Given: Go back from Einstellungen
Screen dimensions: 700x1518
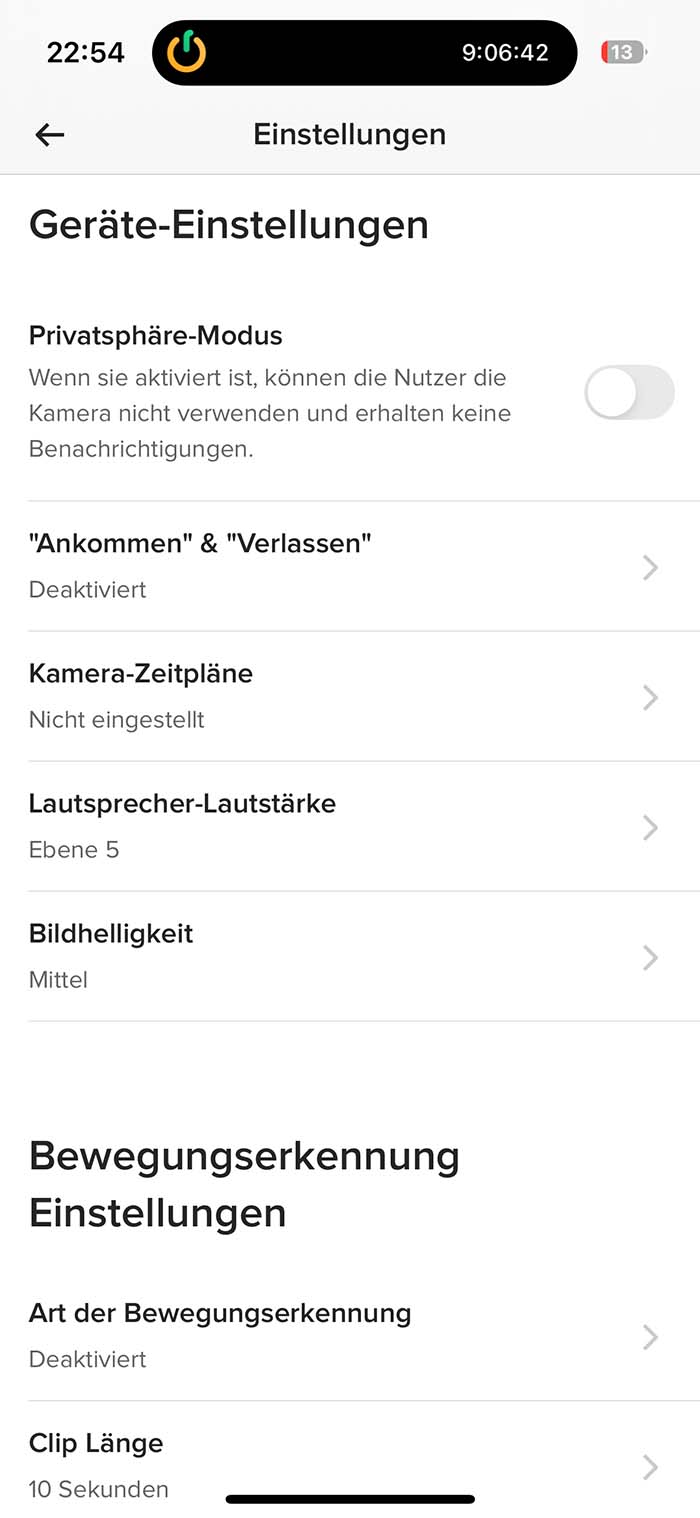Looking at the screenshot, I should [50, 135].
